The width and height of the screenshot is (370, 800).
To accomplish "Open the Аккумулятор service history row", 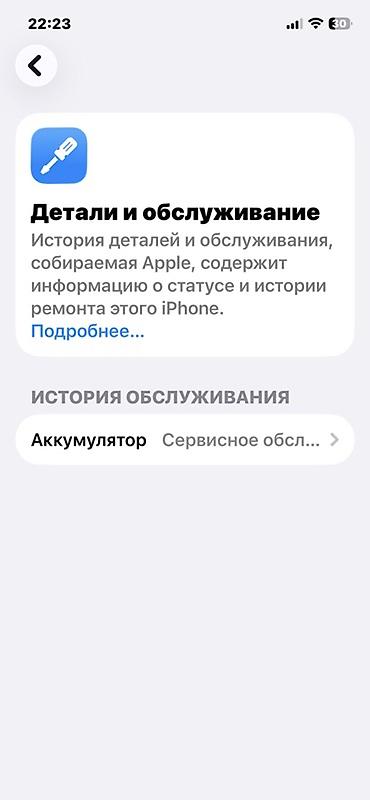I will [x=185, y=440].
